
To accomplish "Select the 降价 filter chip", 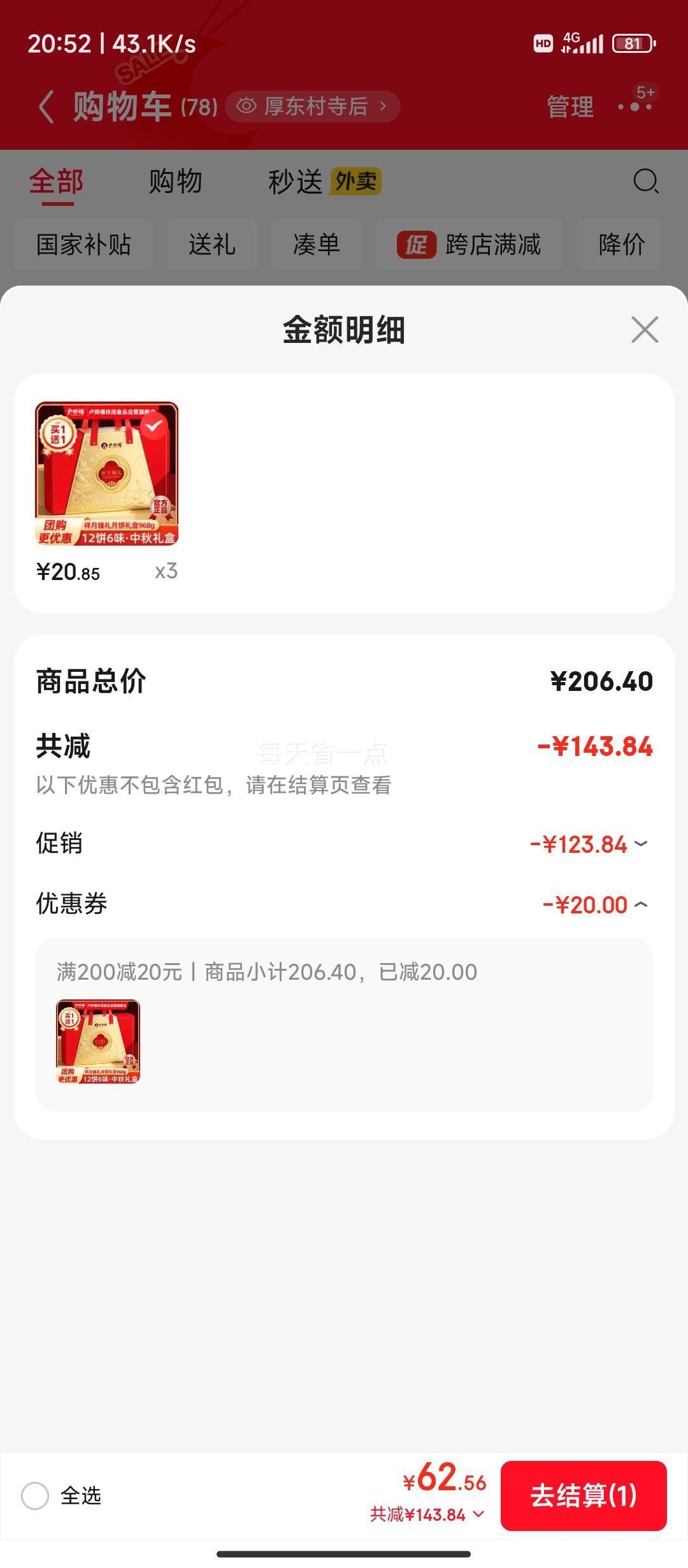I will pos(621,244).
